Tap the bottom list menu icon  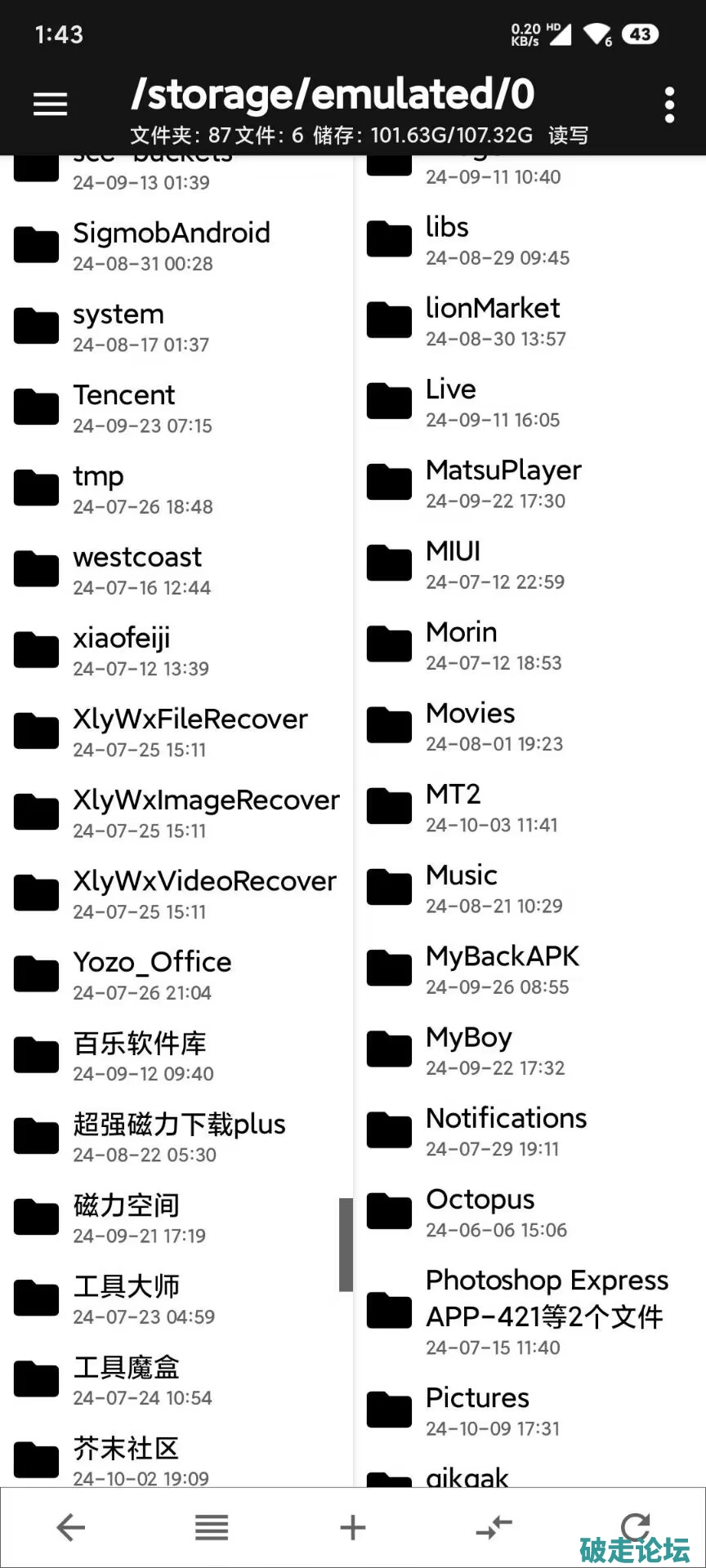click(x=212, y=1527)
